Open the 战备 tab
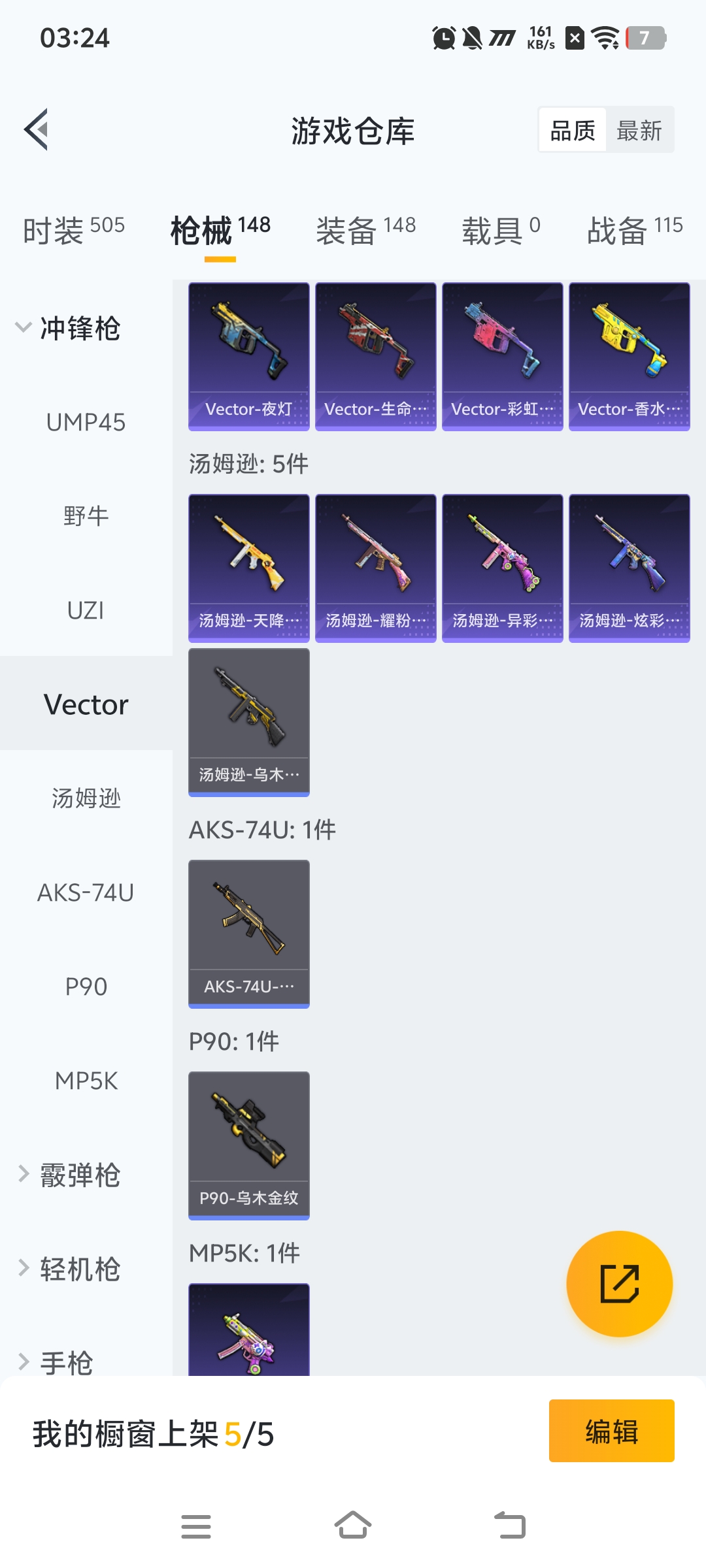This screenshot has width=706, height=1568. pos(634,230)
